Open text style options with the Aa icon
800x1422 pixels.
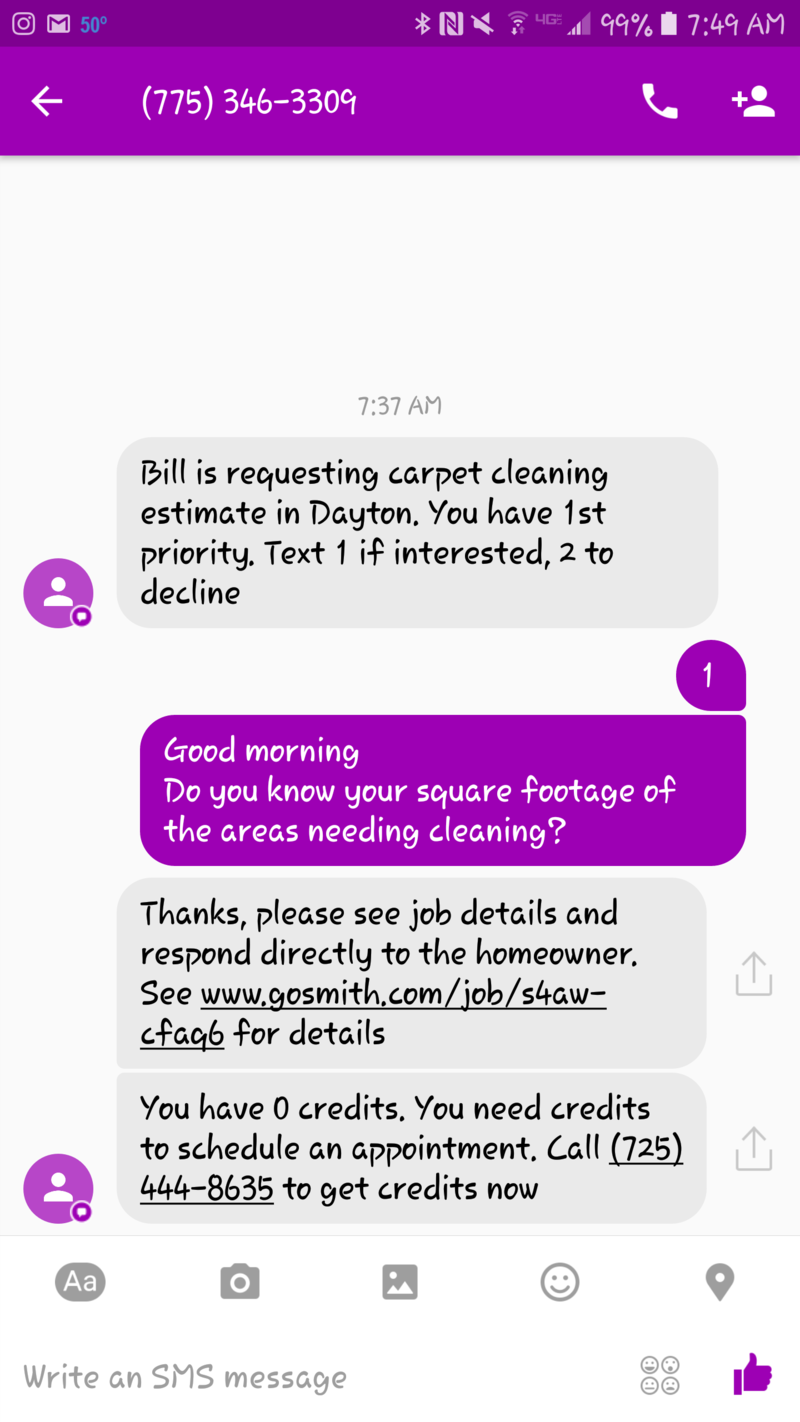click(x=80, y=1281)
